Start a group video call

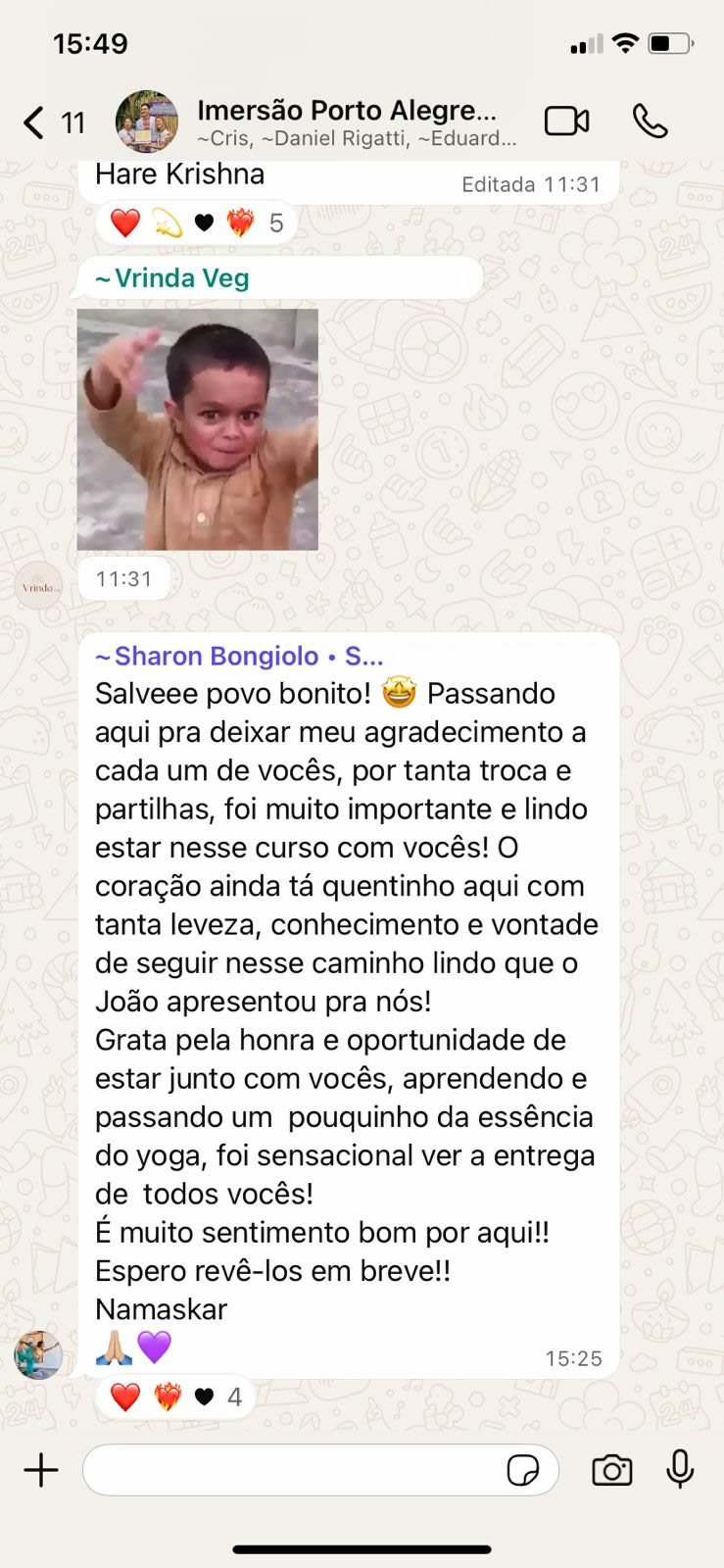tap(566, 122)
